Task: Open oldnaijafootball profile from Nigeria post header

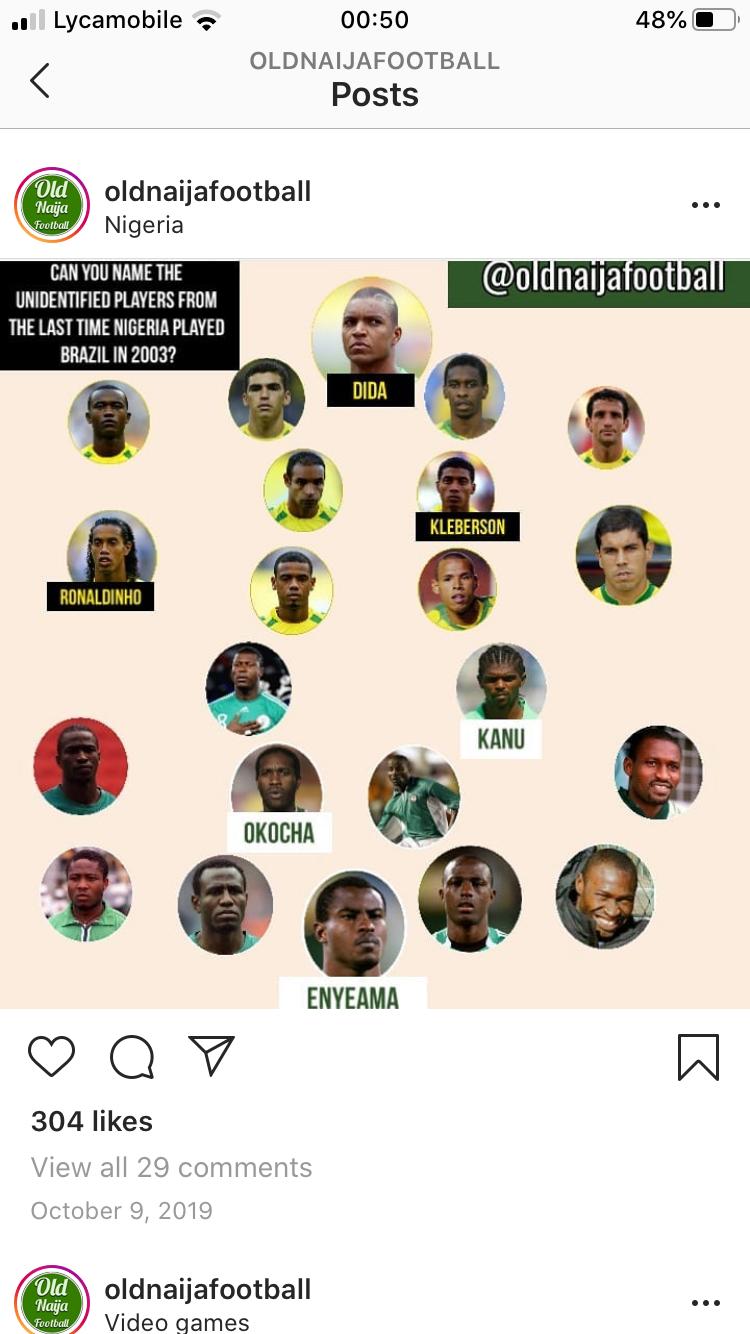Action: click(x=208, y=191)
